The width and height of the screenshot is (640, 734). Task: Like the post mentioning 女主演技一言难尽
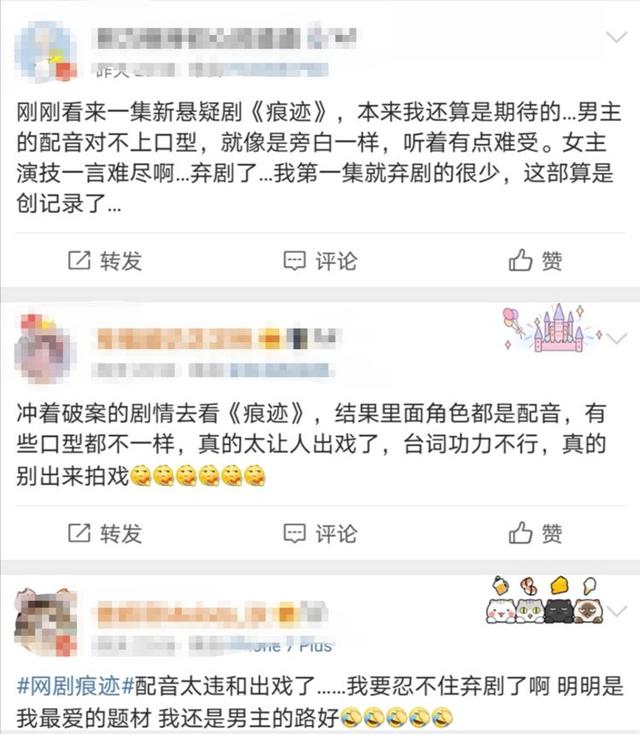point(535,261)
